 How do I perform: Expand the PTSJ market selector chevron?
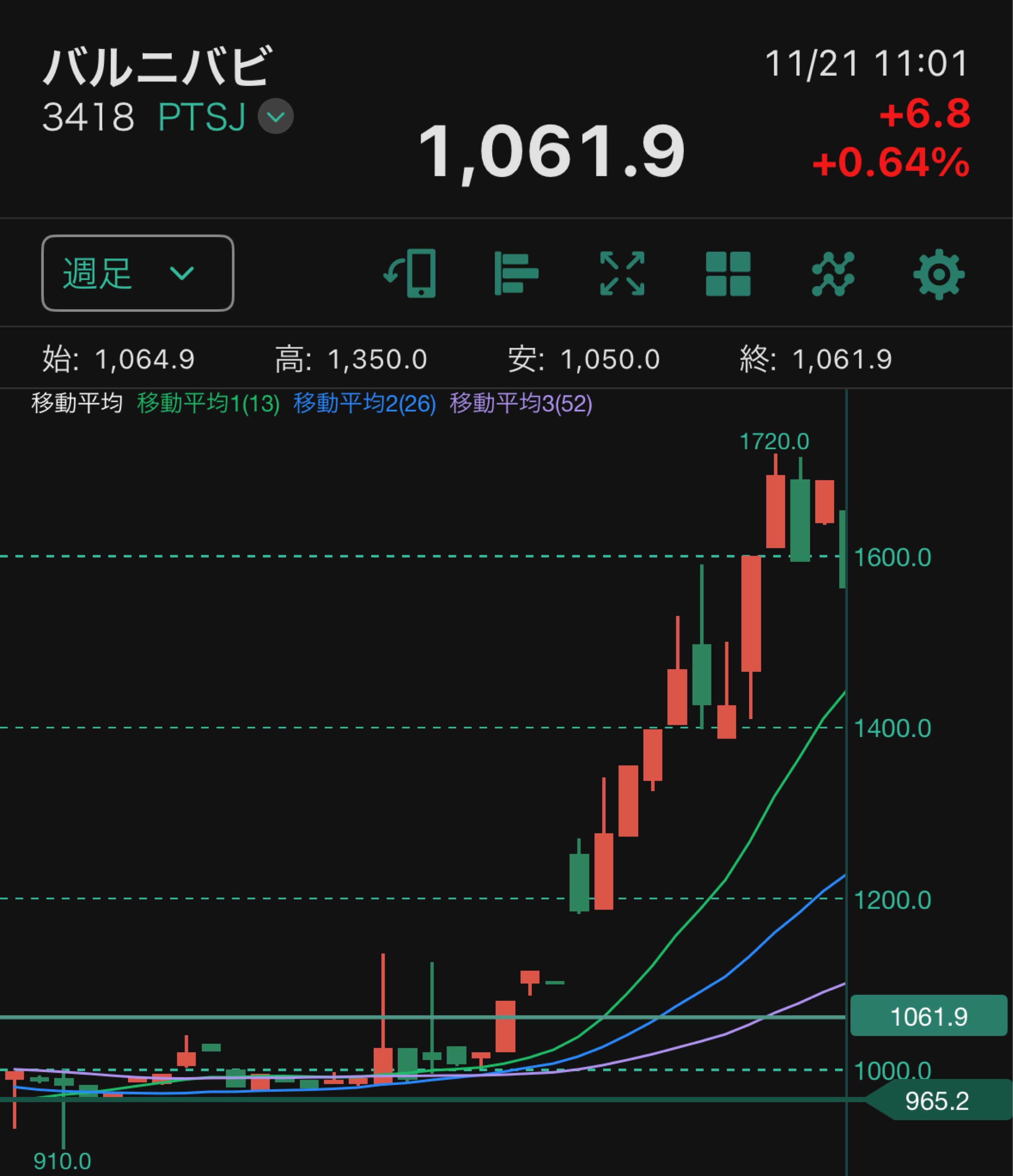pos(276,116)
